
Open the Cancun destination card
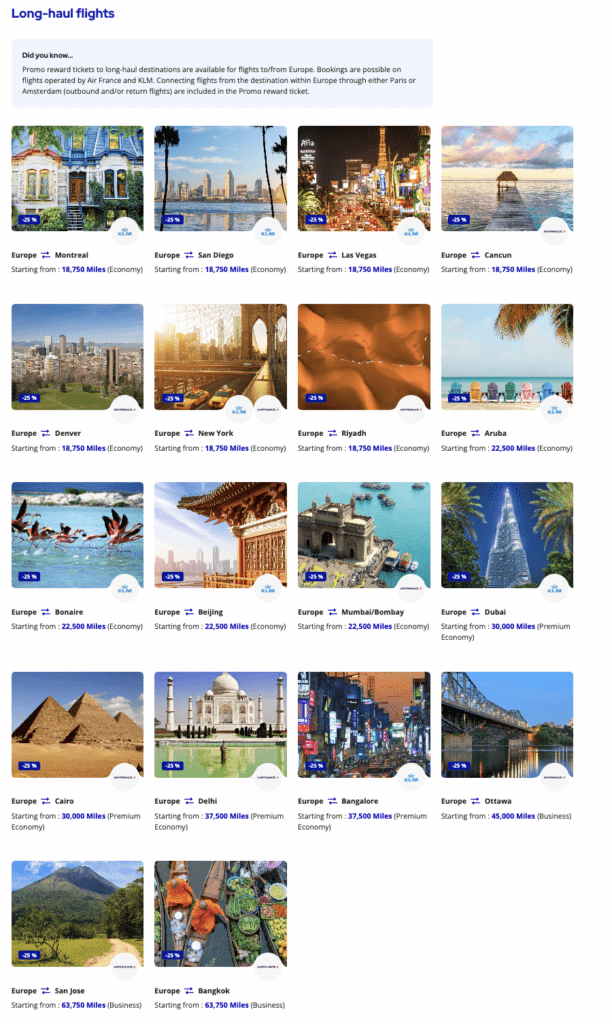coord(507,179)
